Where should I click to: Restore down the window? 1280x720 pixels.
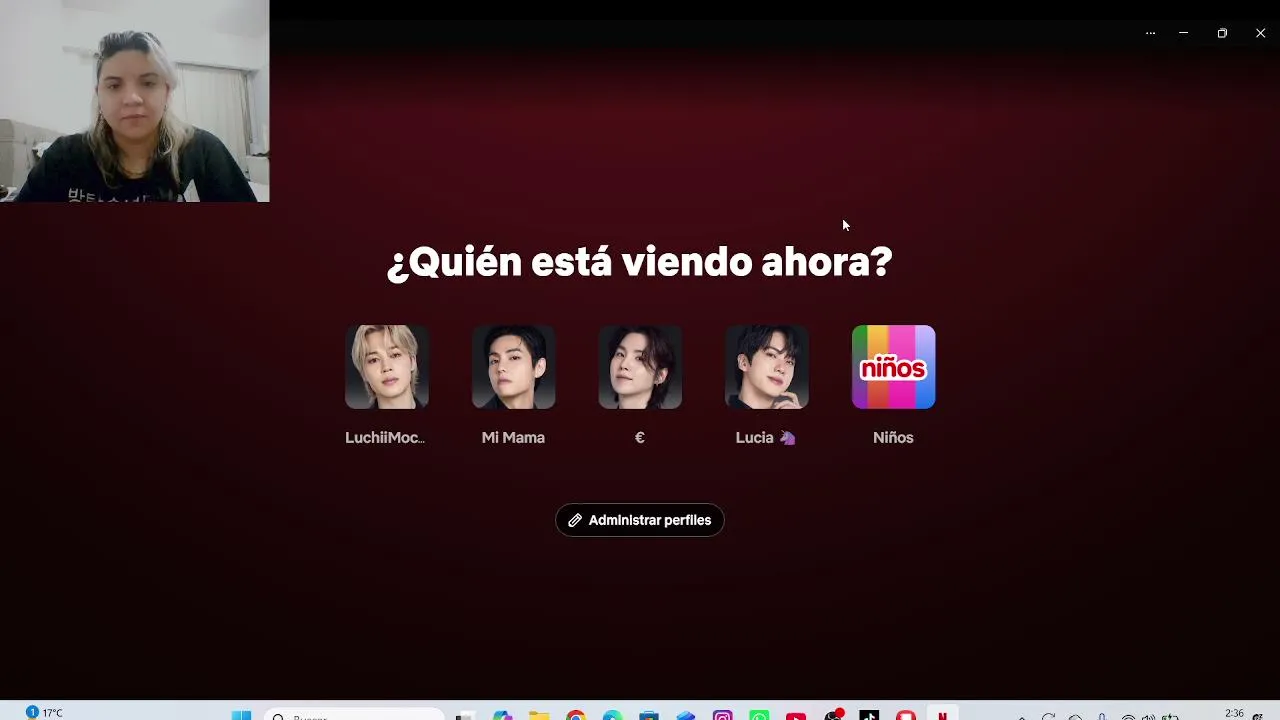pos(1222,33)
